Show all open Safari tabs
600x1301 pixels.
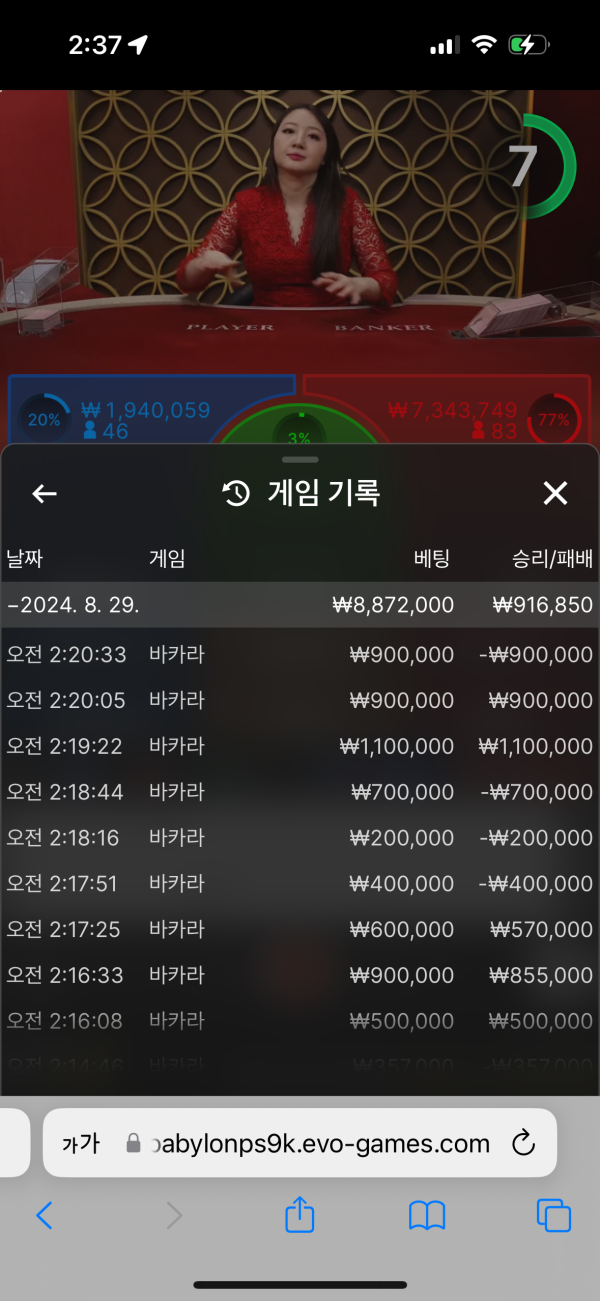click(x=554, y=1215)
